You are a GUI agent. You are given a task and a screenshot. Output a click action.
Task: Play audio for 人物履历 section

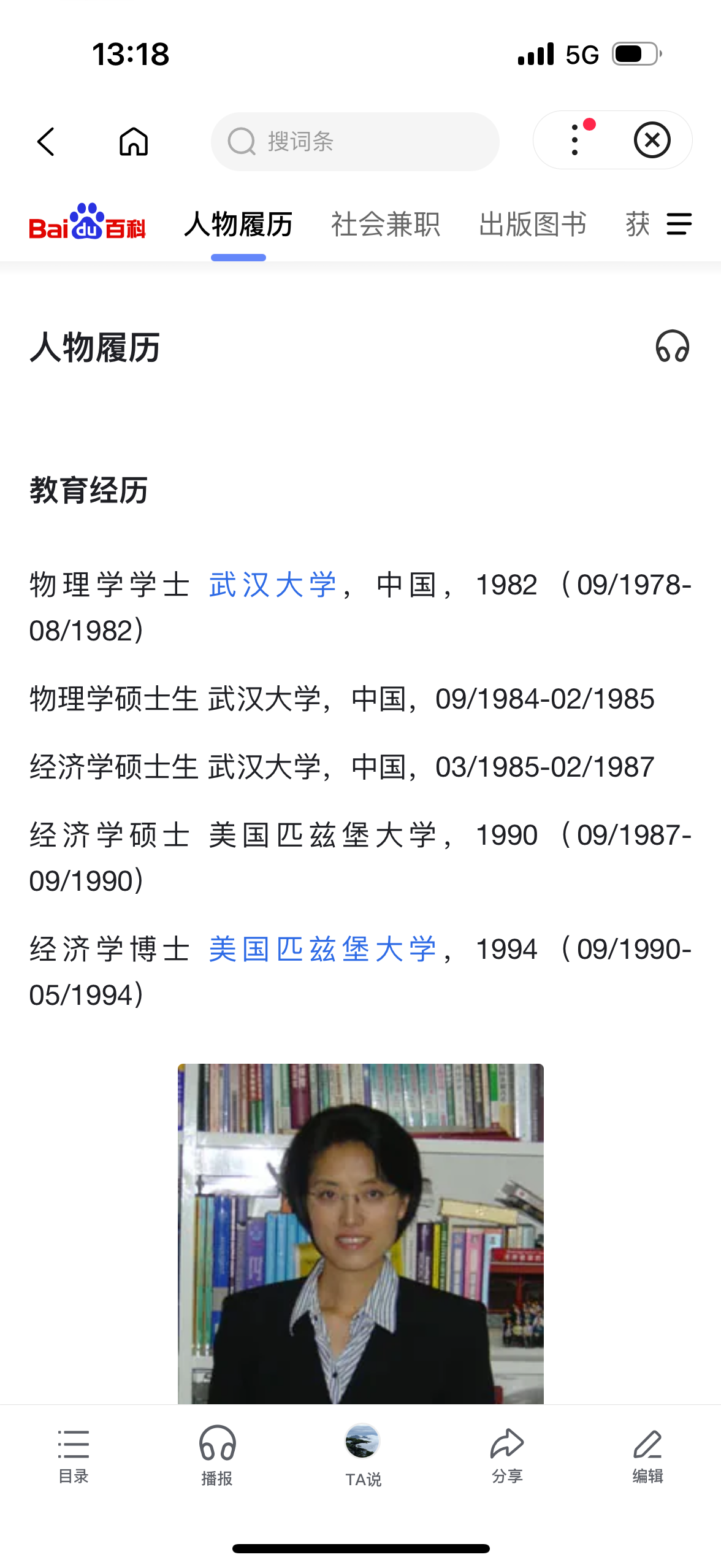[x=673, y=347]
